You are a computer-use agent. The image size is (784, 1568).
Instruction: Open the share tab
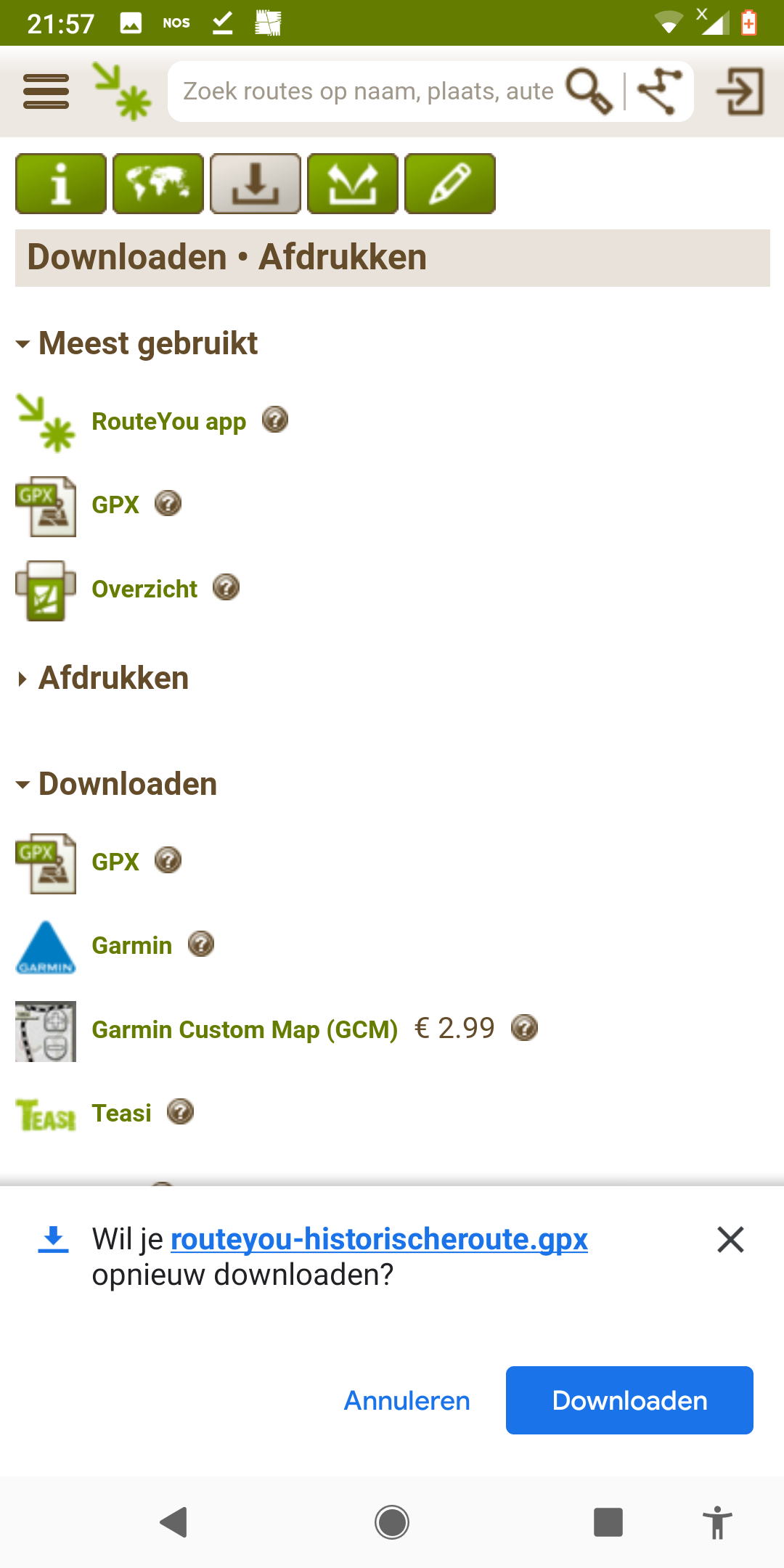[353, 184]
